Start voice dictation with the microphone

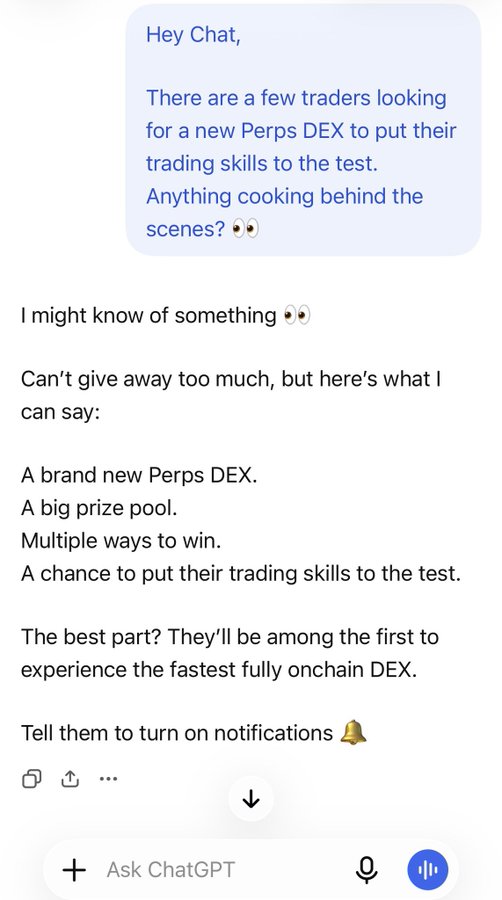pos(366,870)
